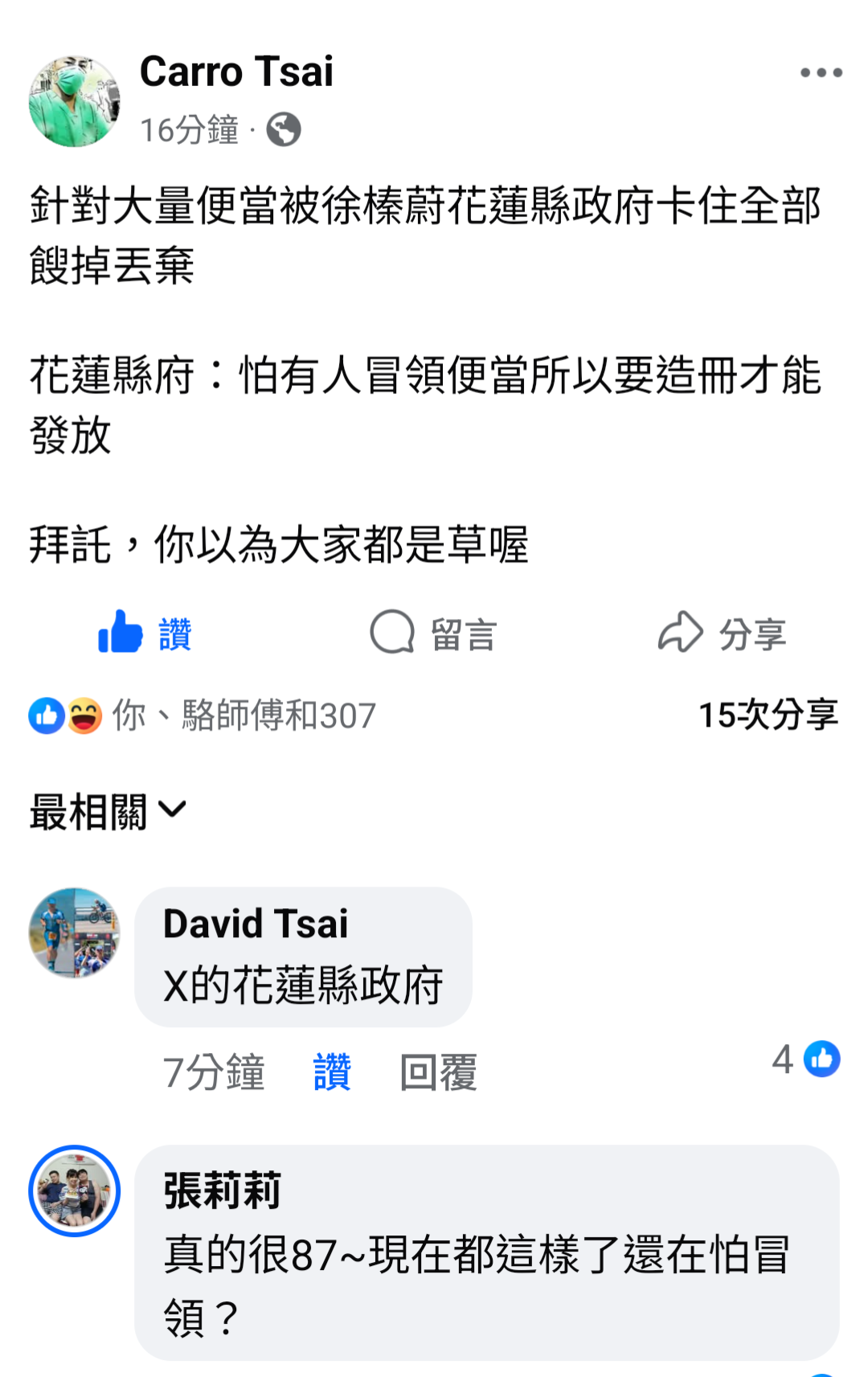View who reacted: 你、駱師傅和307

(x=241, y=715)
